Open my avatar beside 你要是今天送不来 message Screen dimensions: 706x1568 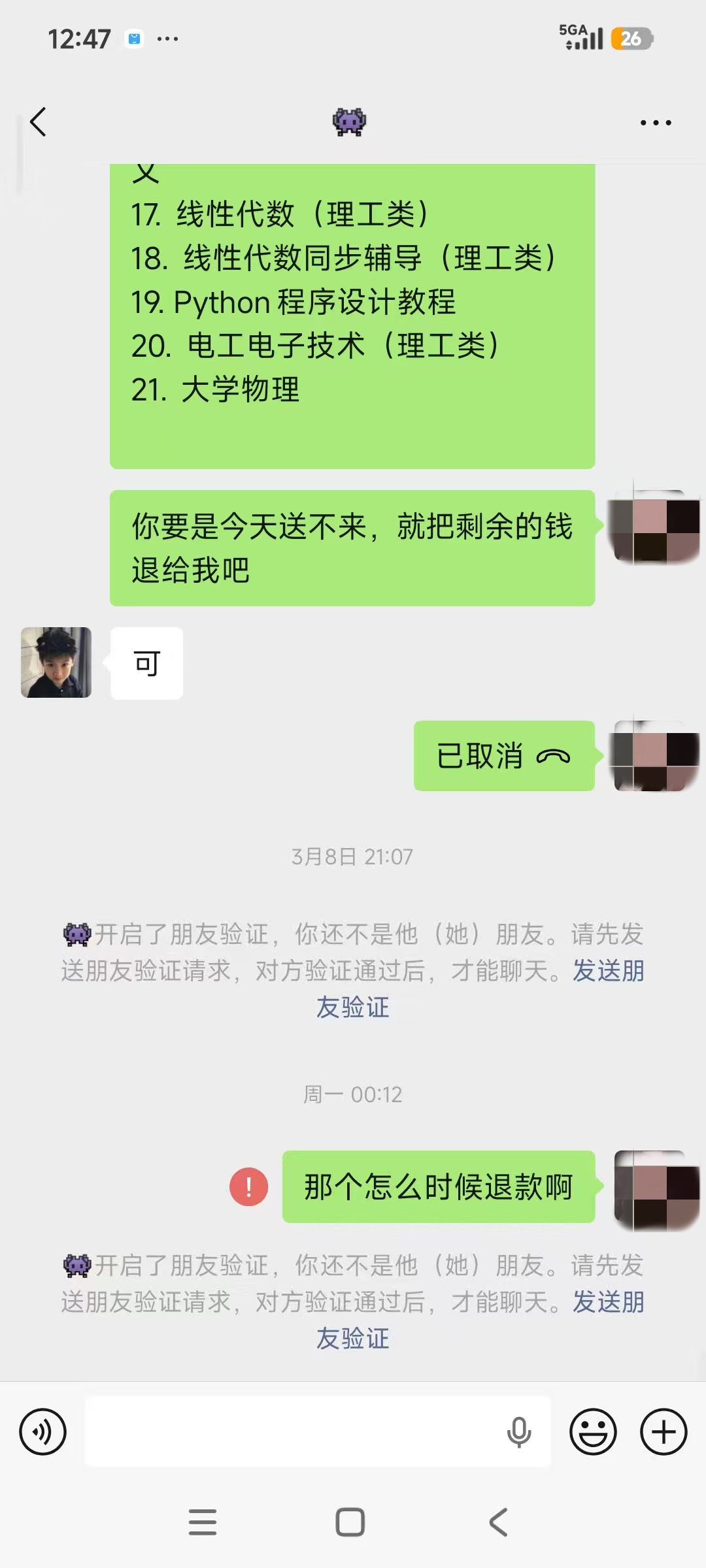coord(655,527)
